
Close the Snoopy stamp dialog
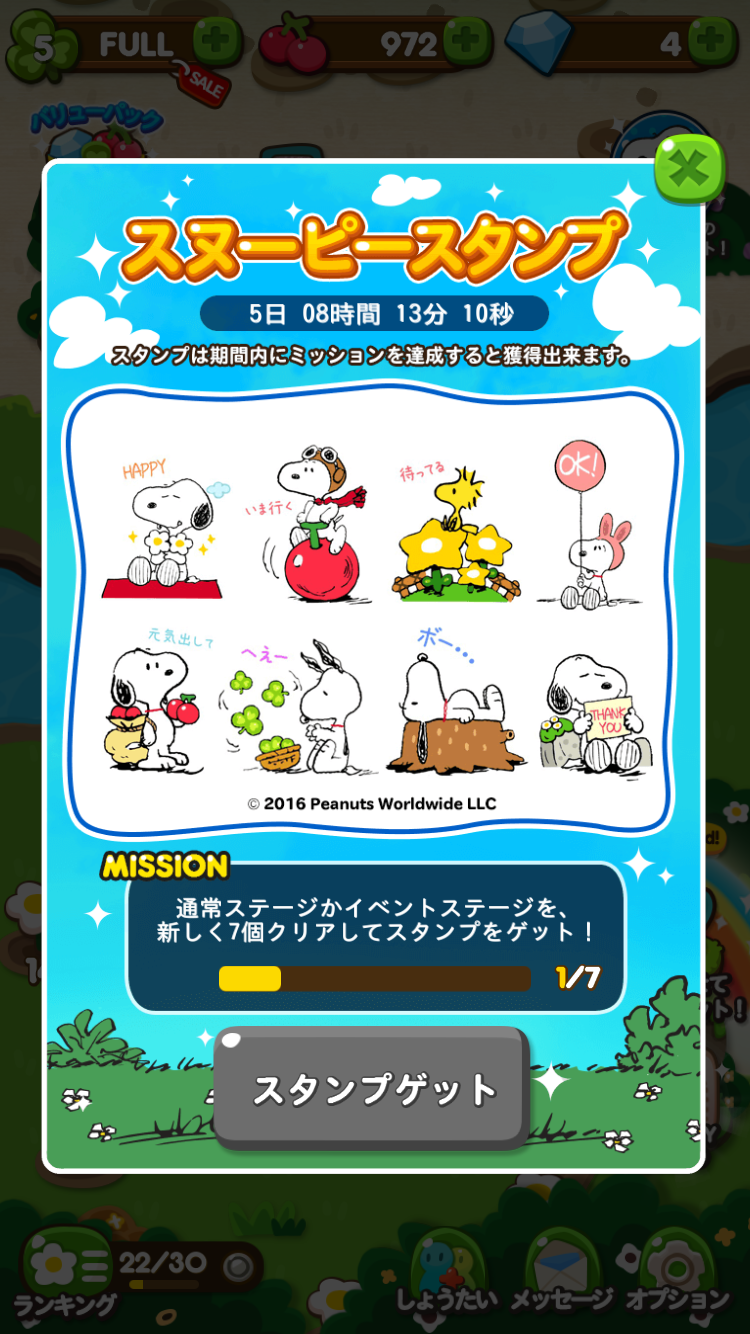tap(689, 171)
